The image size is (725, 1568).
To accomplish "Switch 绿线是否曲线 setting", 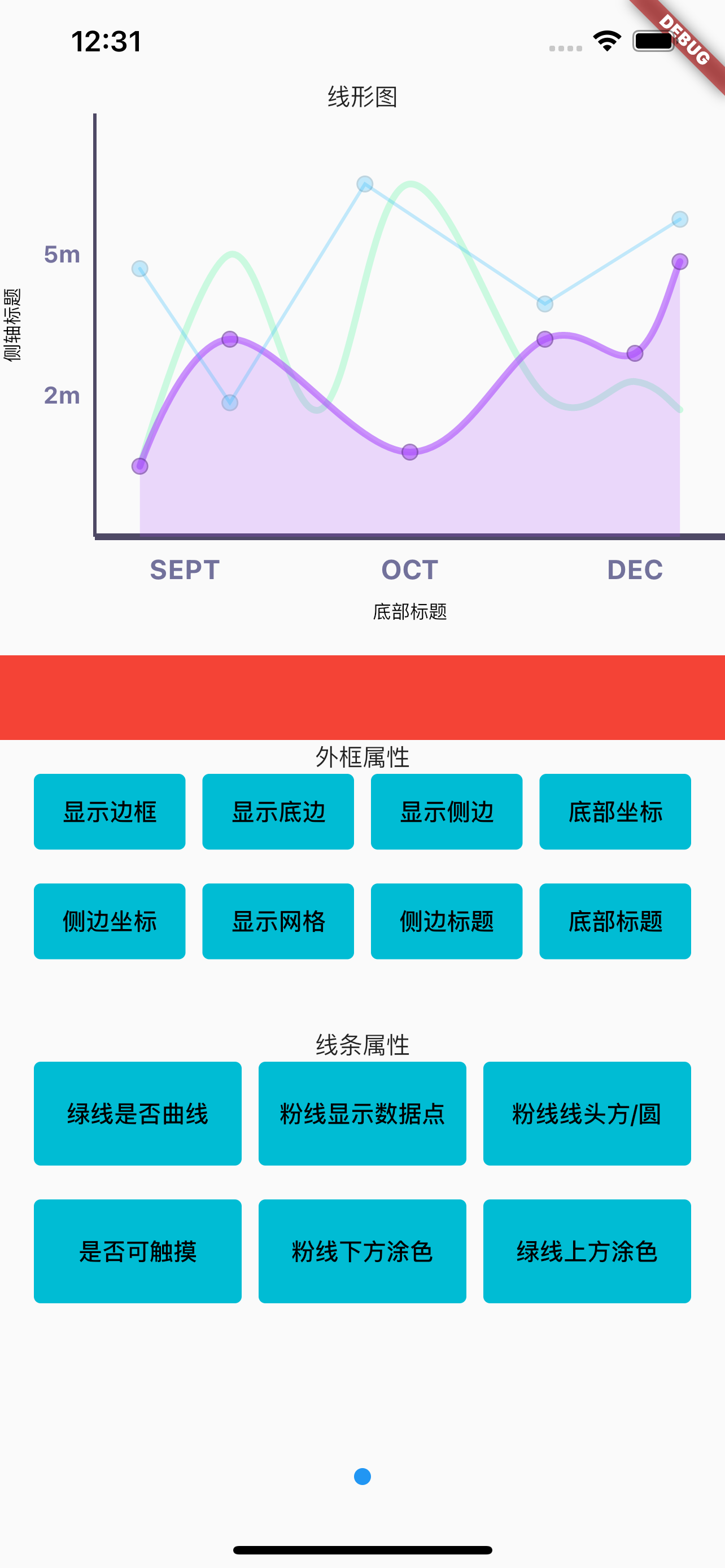I will [138, 1113].
